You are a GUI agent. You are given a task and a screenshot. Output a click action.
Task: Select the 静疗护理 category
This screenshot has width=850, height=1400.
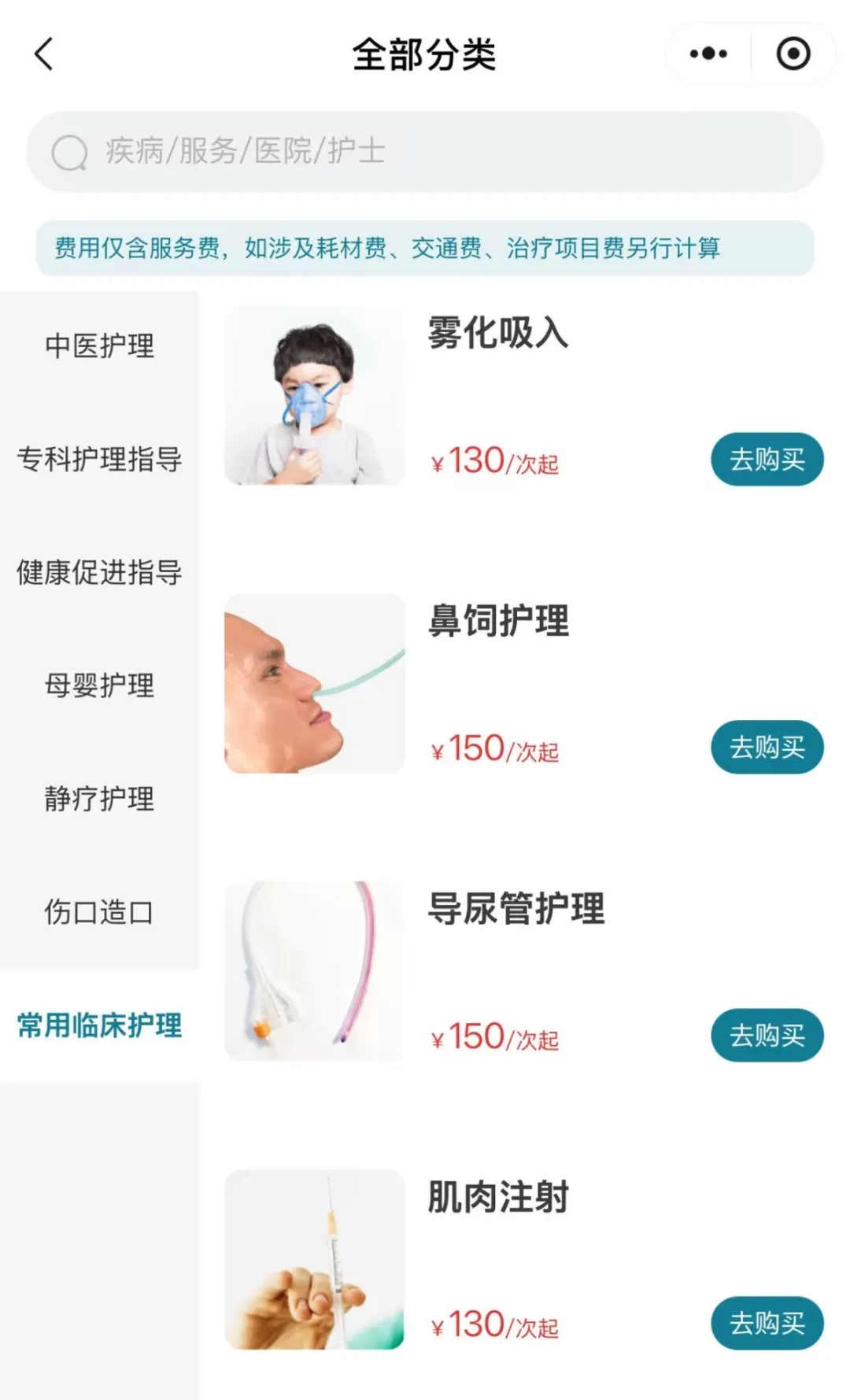(99, 799)
